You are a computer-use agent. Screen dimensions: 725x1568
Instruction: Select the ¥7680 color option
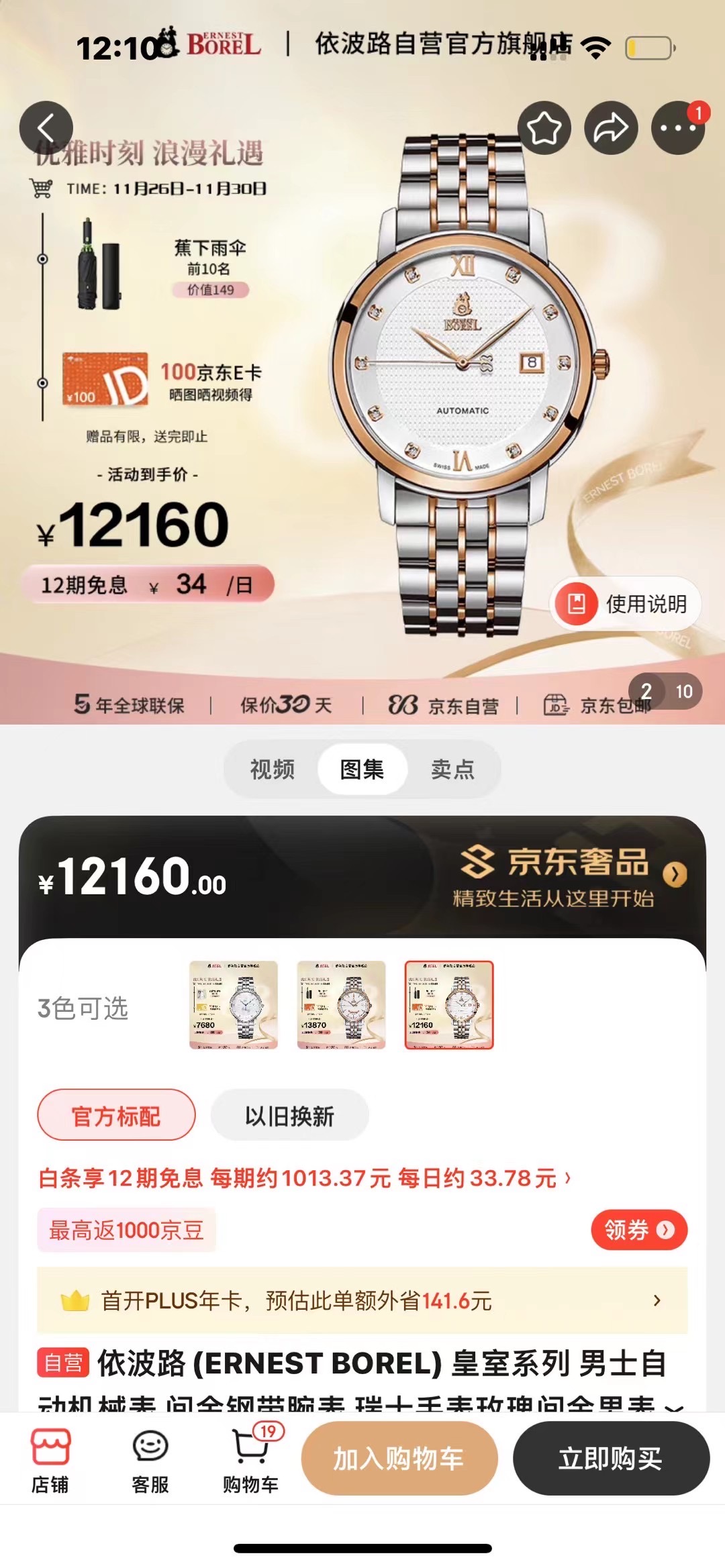pos(234,1004)
